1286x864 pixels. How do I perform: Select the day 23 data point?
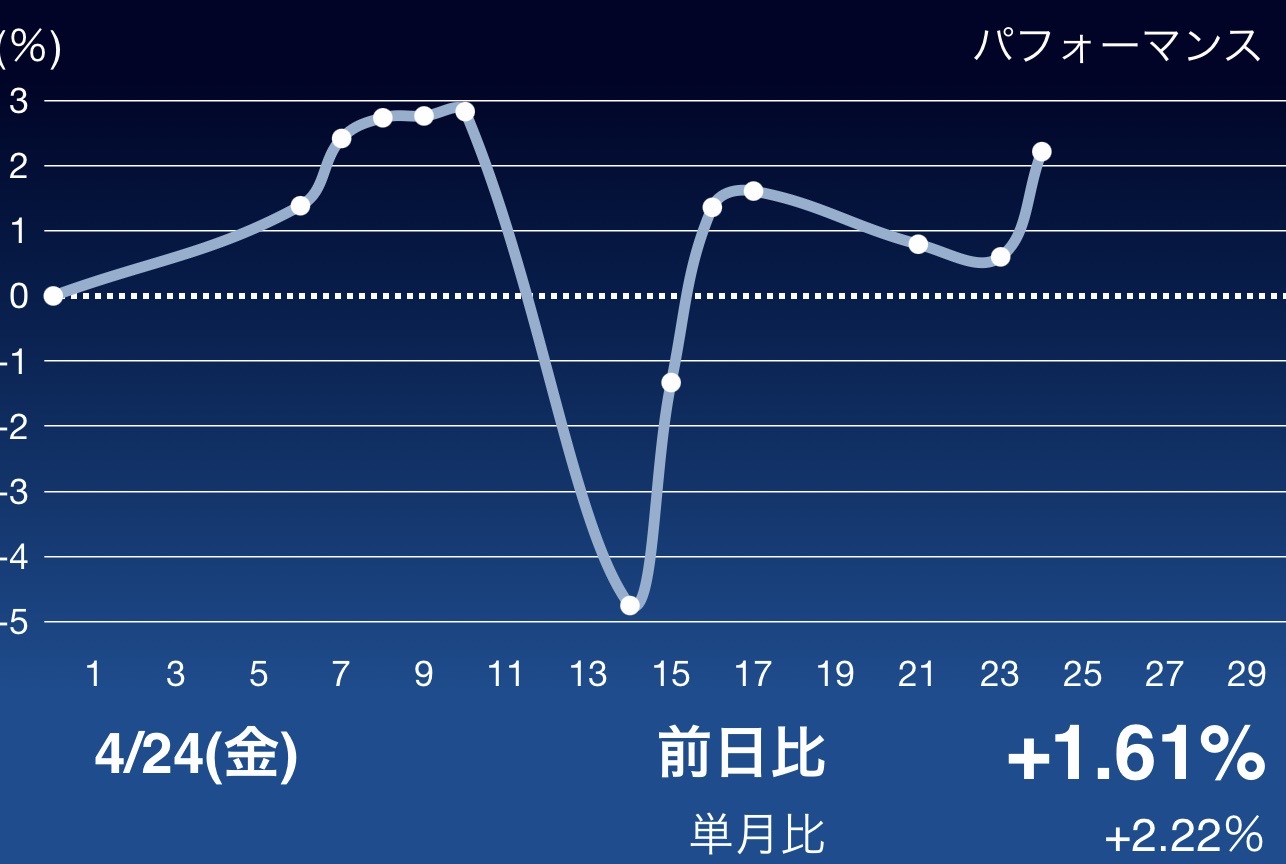coord(1000,257)
